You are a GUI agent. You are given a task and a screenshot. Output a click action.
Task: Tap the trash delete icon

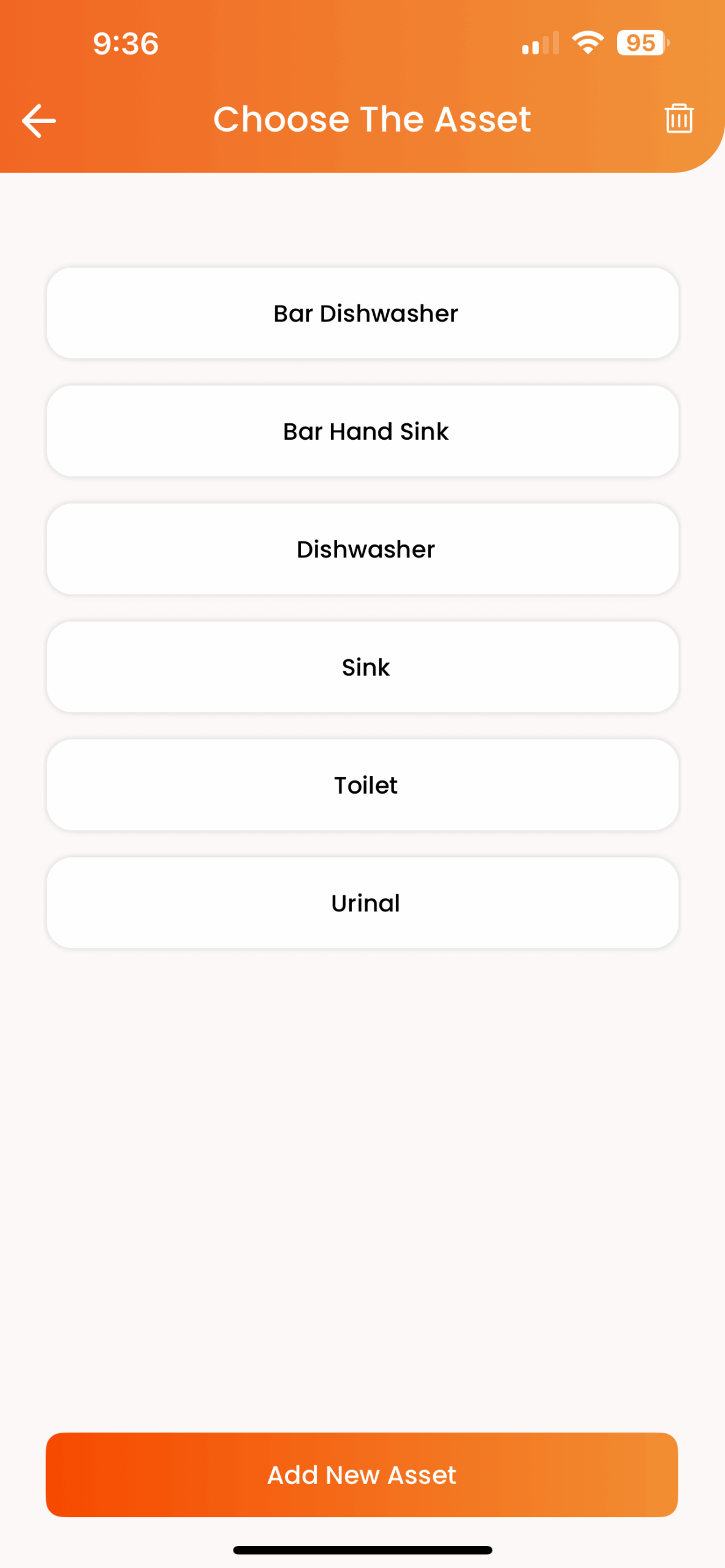[x=678, y=118]
